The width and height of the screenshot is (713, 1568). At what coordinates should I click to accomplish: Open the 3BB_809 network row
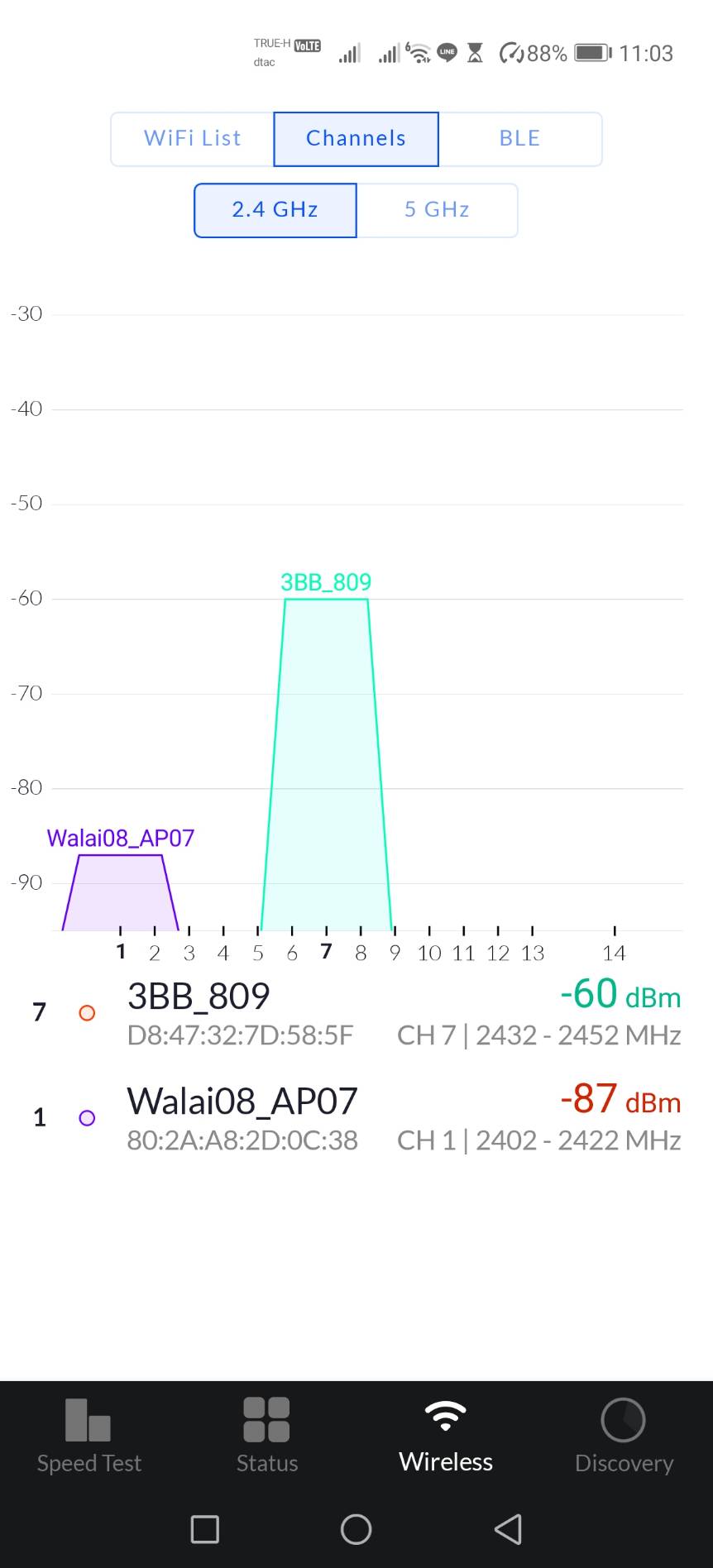[x=356, y=1013]
